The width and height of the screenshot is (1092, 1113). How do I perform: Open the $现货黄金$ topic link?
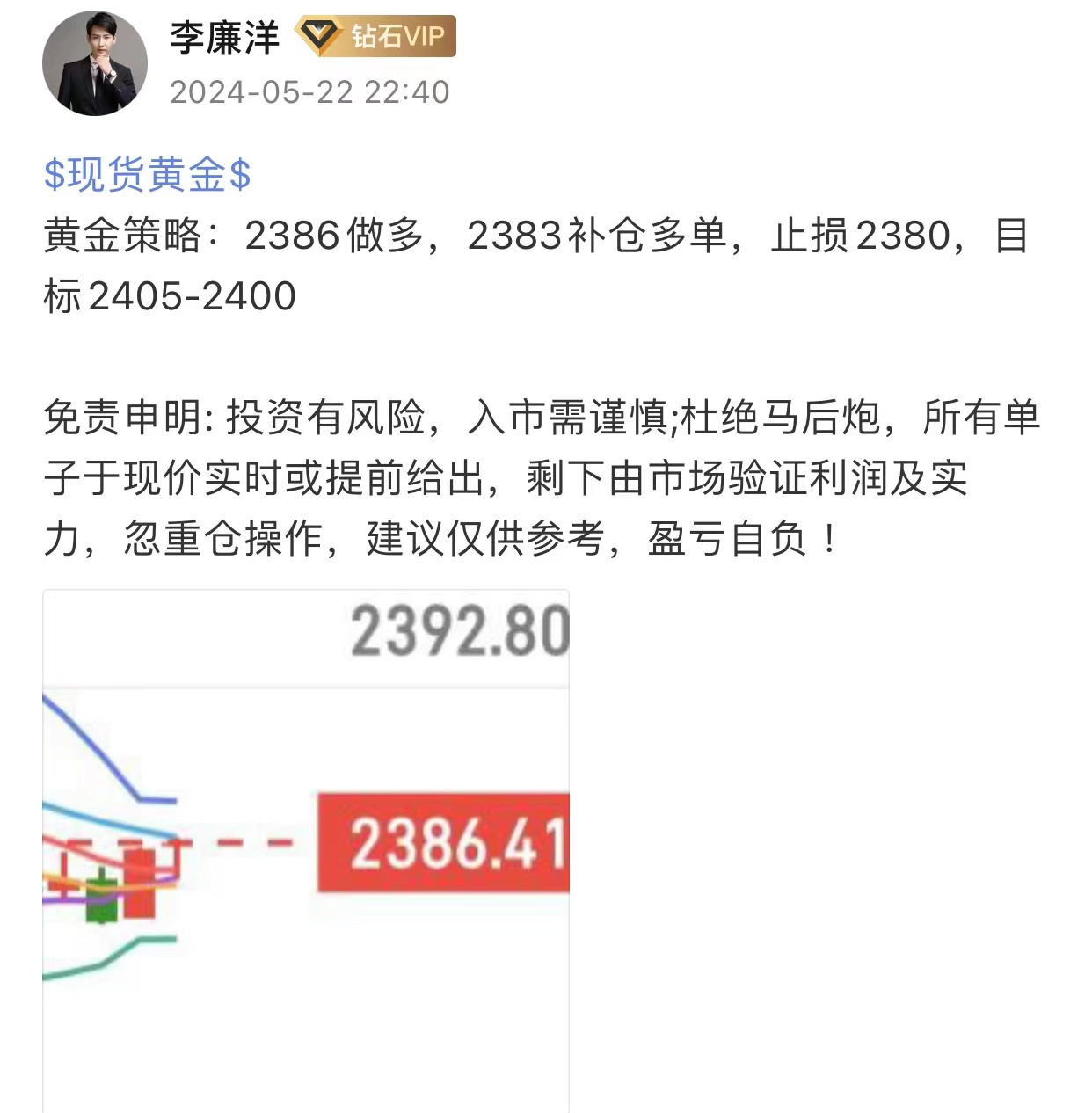pos(148,175)
